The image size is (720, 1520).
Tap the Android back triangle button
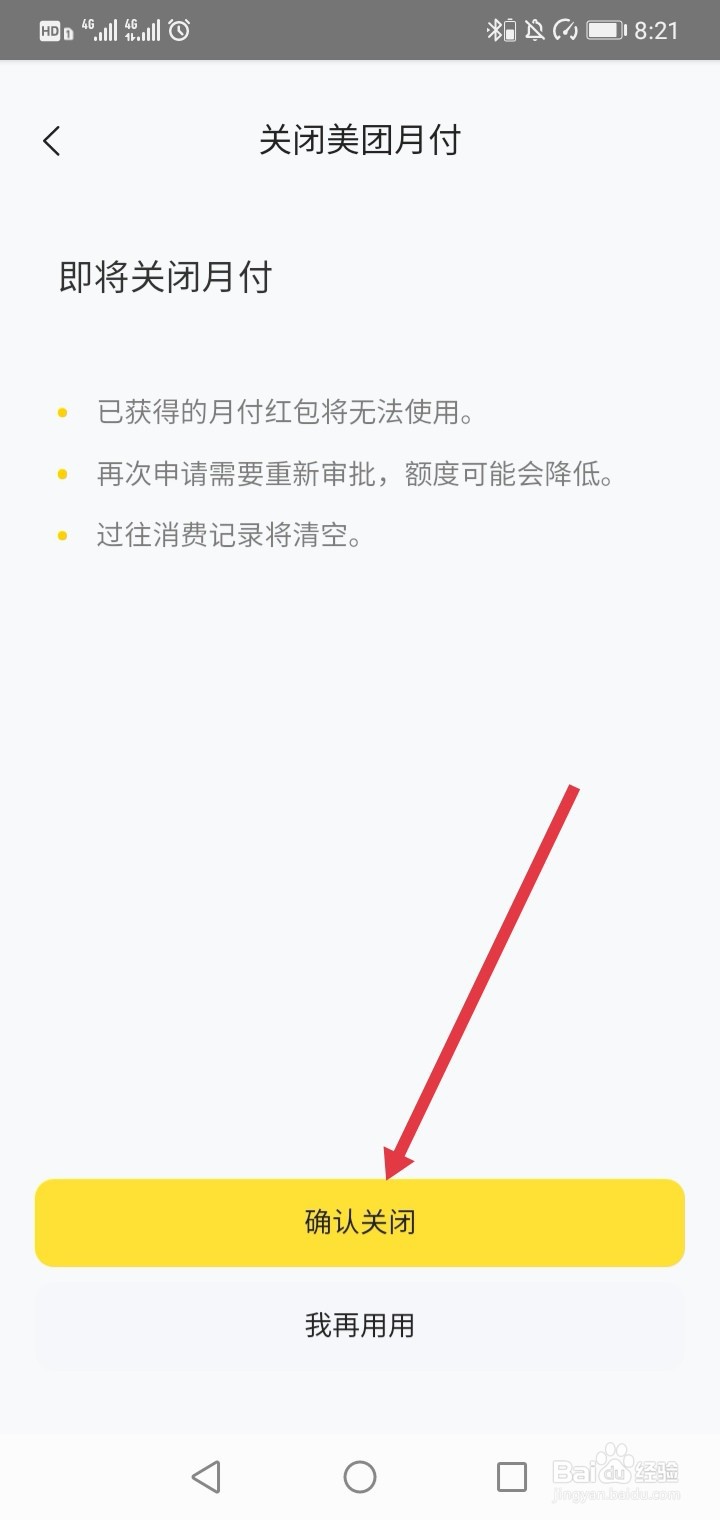[x=206, y=1476]
